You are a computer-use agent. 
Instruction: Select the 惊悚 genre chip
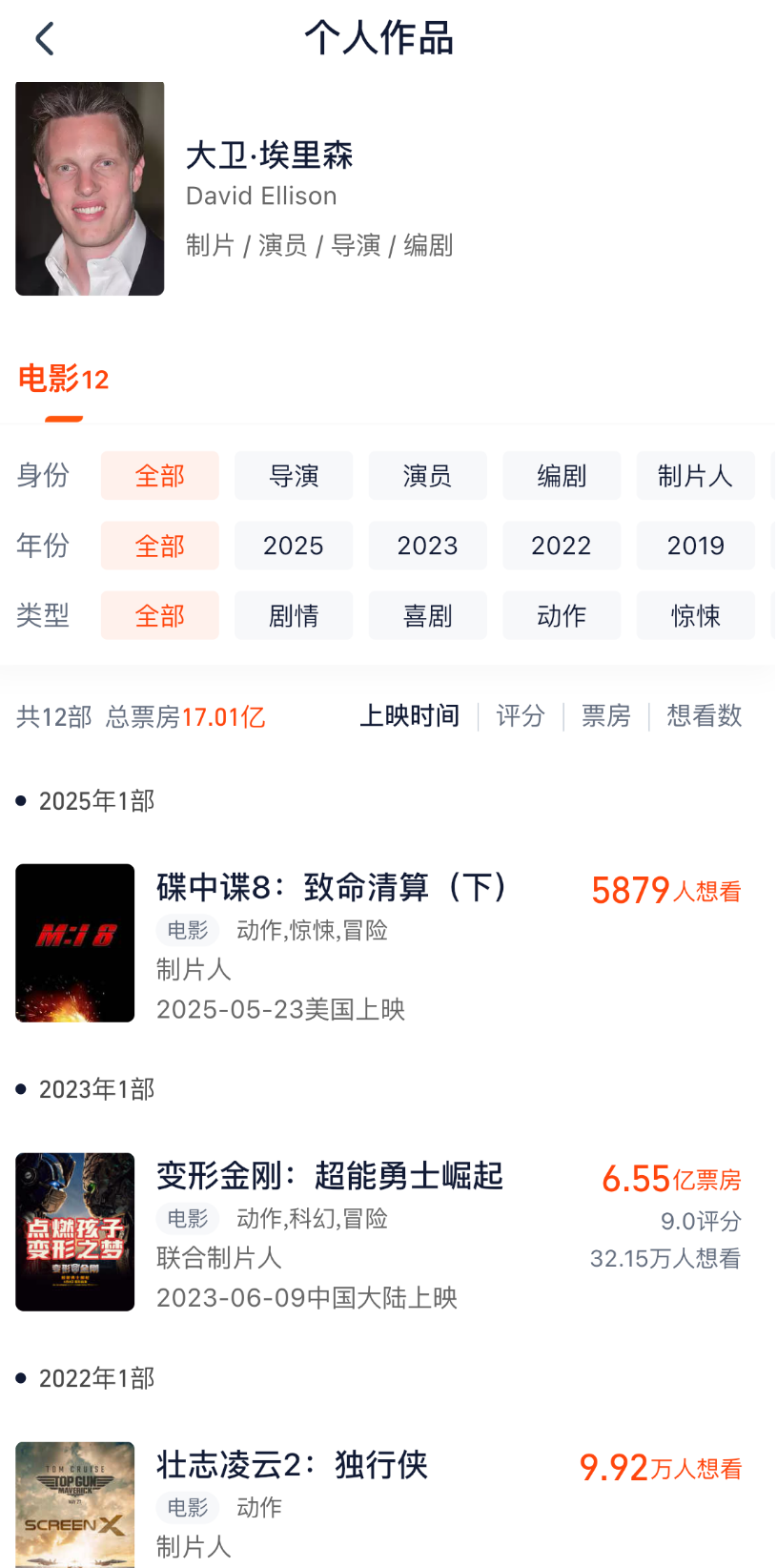pos(695,616)
